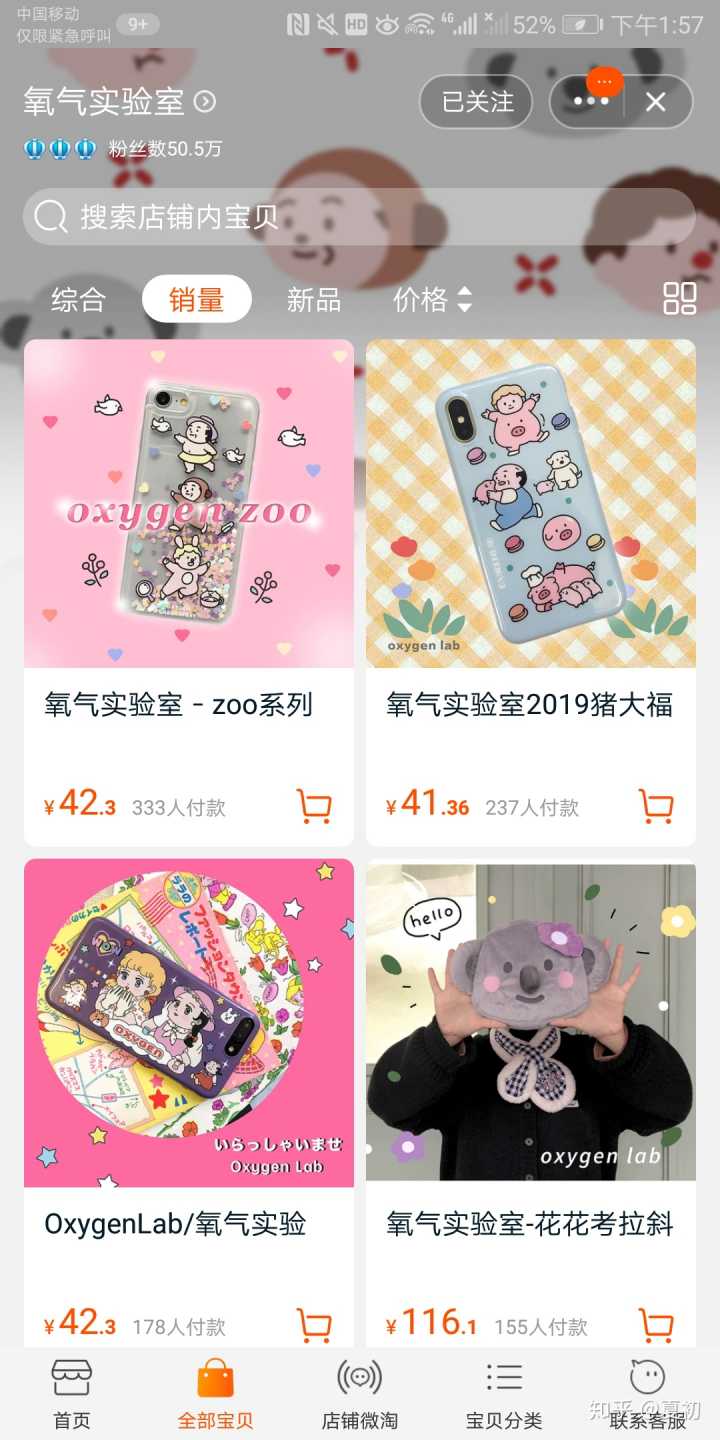This screenshot has width=720, height=1440.
Task: Go to the 首页 shop tab
Action: (x=72, y=1394)
